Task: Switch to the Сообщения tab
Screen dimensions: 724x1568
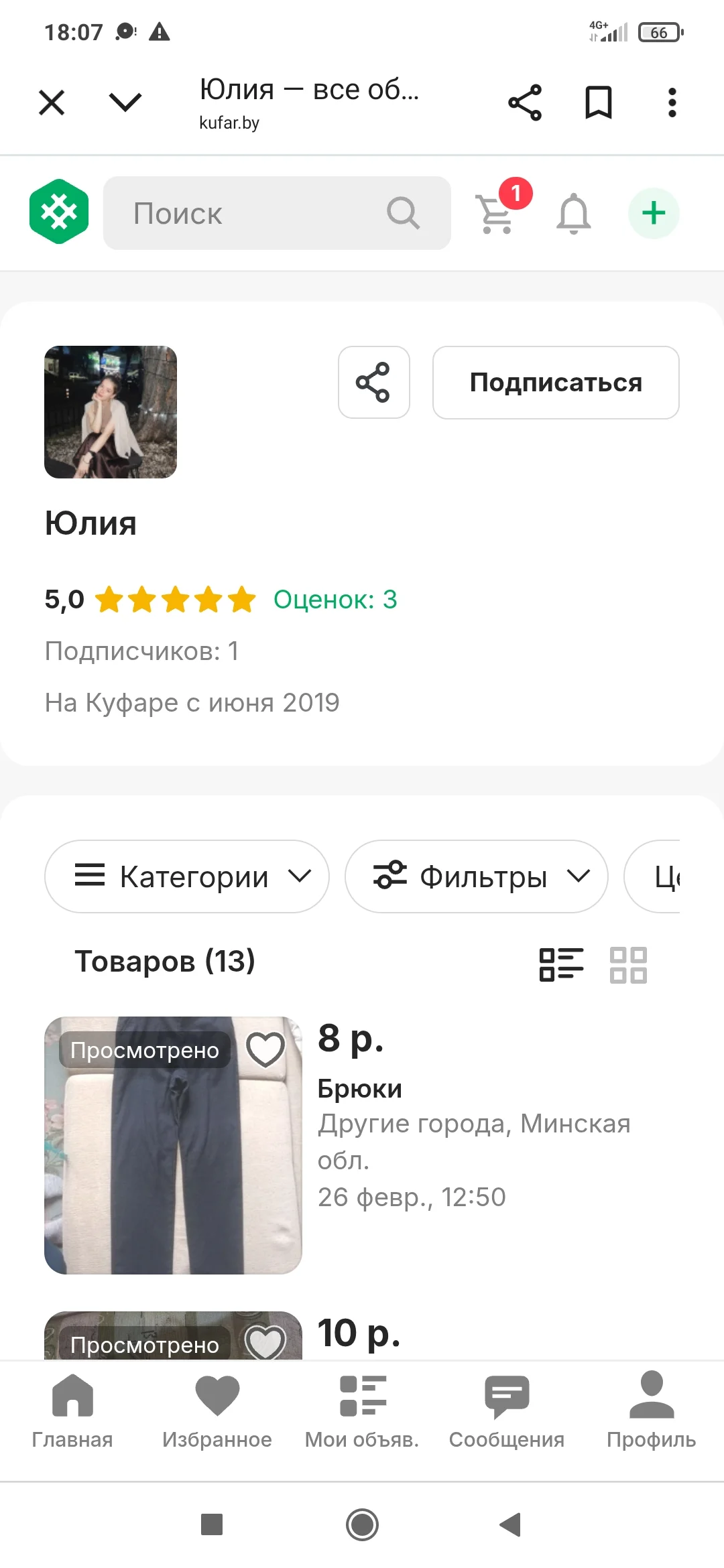Action: pos(507,1409)
